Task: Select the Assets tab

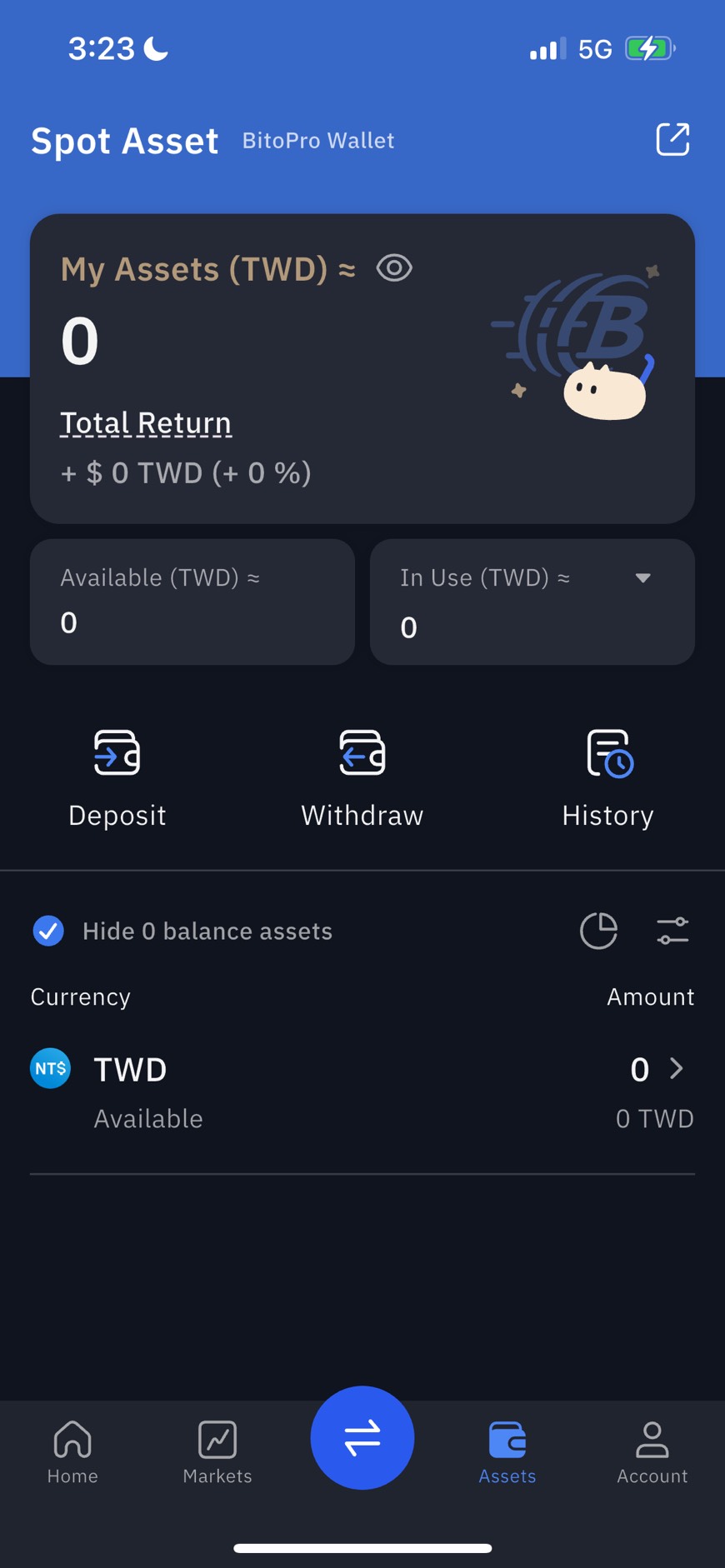Action: pyautogui.click(x=507, y=1452)
